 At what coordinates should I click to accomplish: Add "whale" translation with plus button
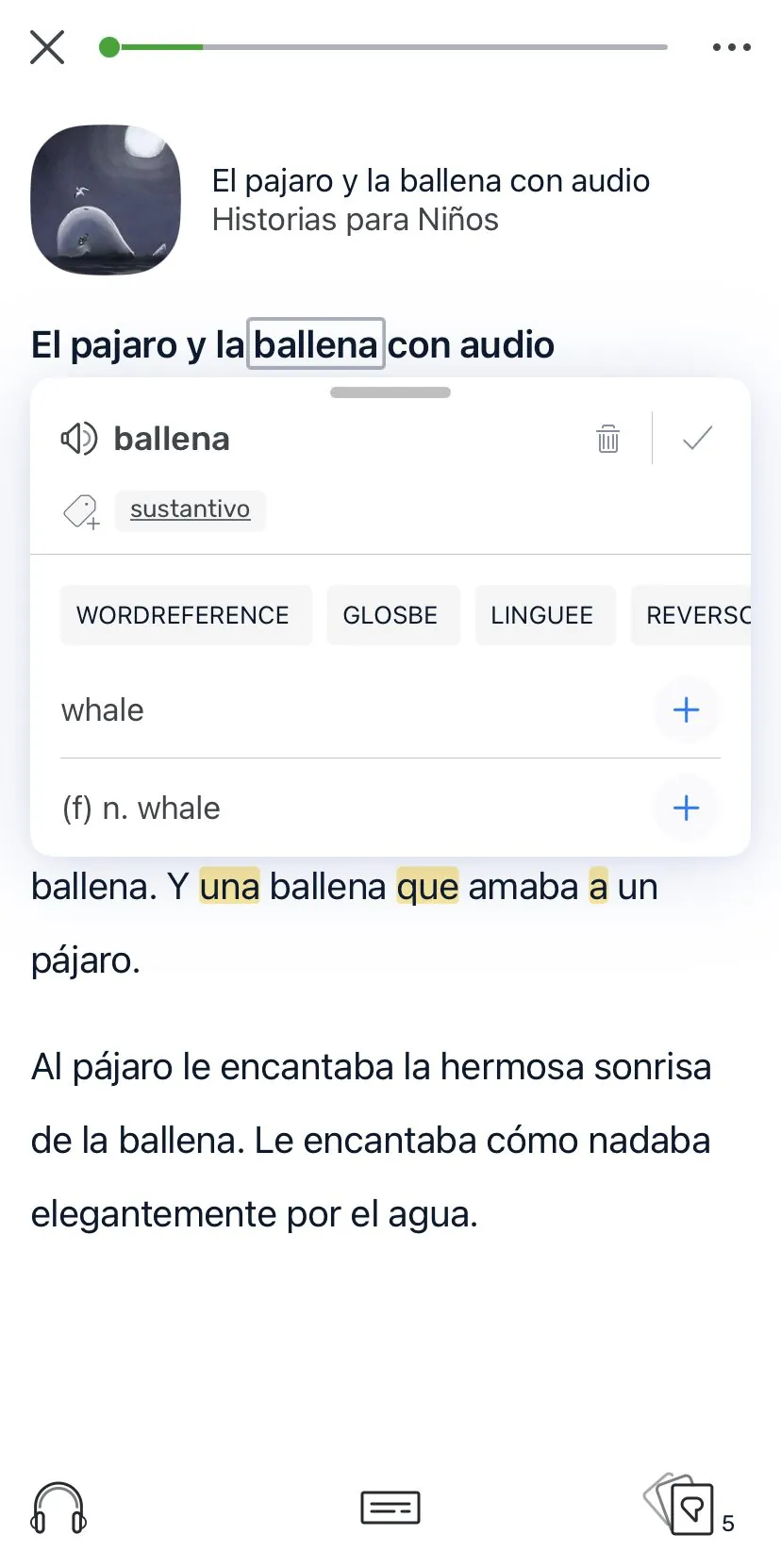[x=687, y=709]
